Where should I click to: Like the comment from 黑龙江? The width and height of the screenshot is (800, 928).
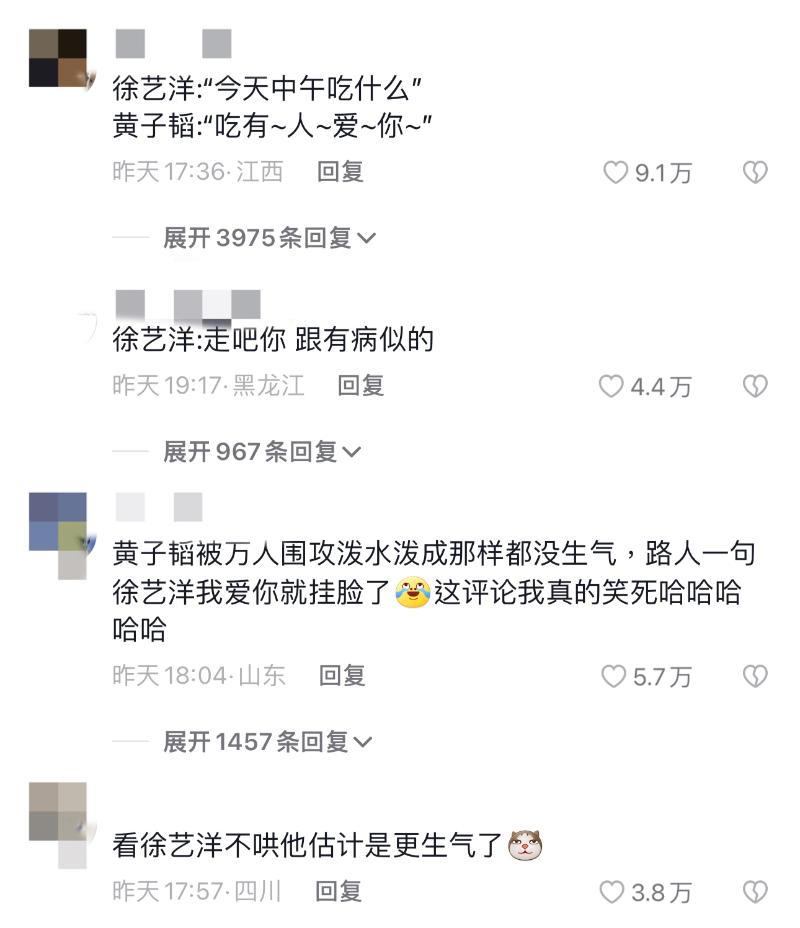pos(610,386)
